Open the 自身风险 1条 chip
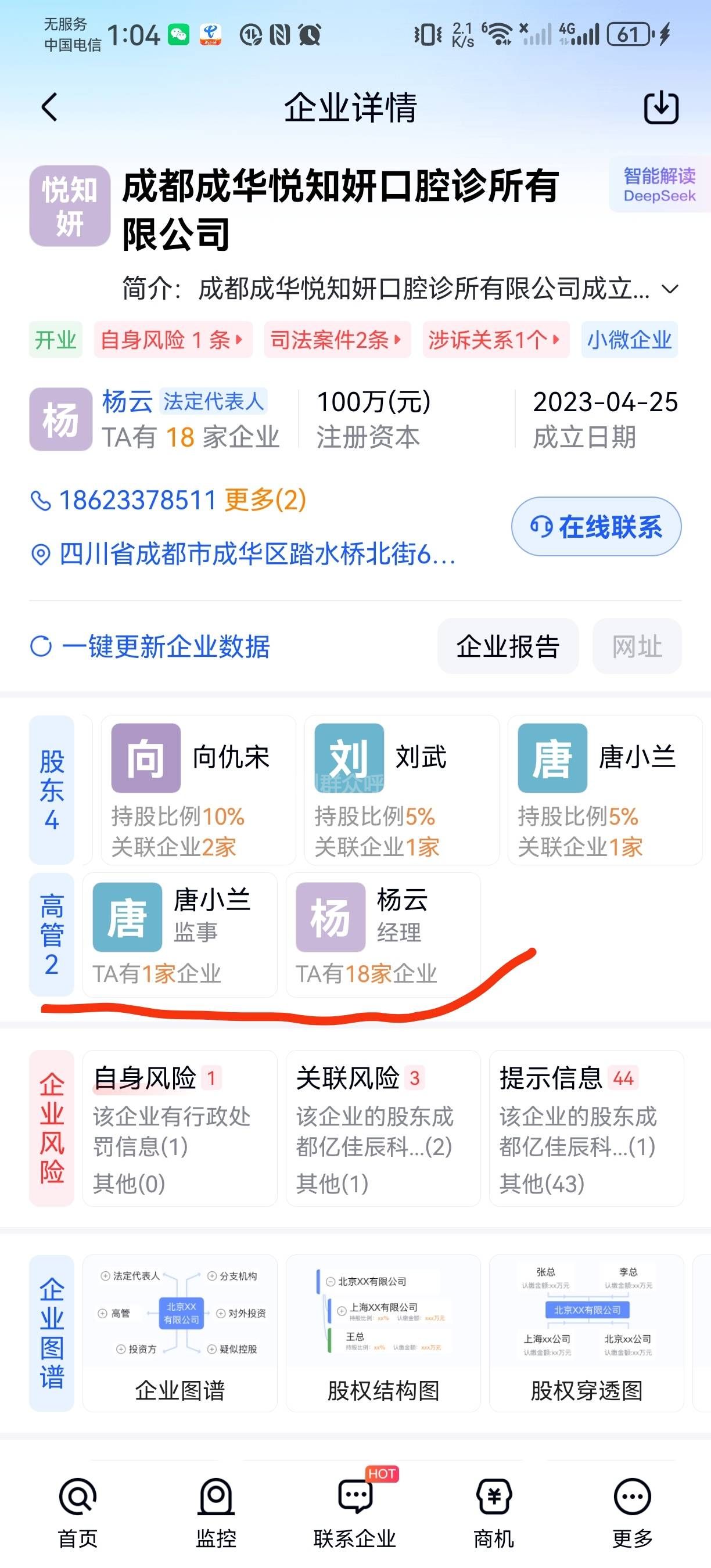Viewport: 711px width, 1568px height. click(x=173, y=340)
